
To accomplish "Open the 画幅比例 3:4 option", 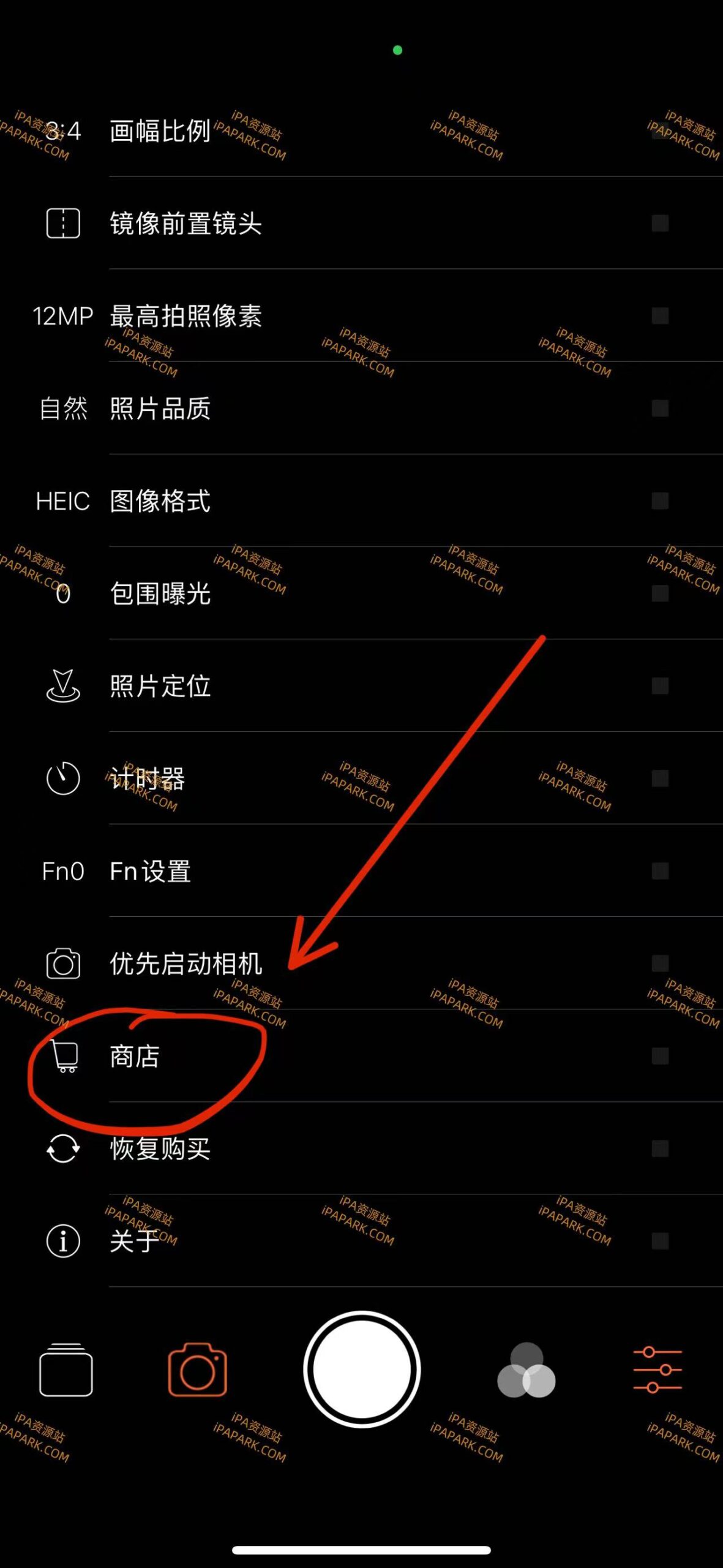I will (x=159, y=132).
